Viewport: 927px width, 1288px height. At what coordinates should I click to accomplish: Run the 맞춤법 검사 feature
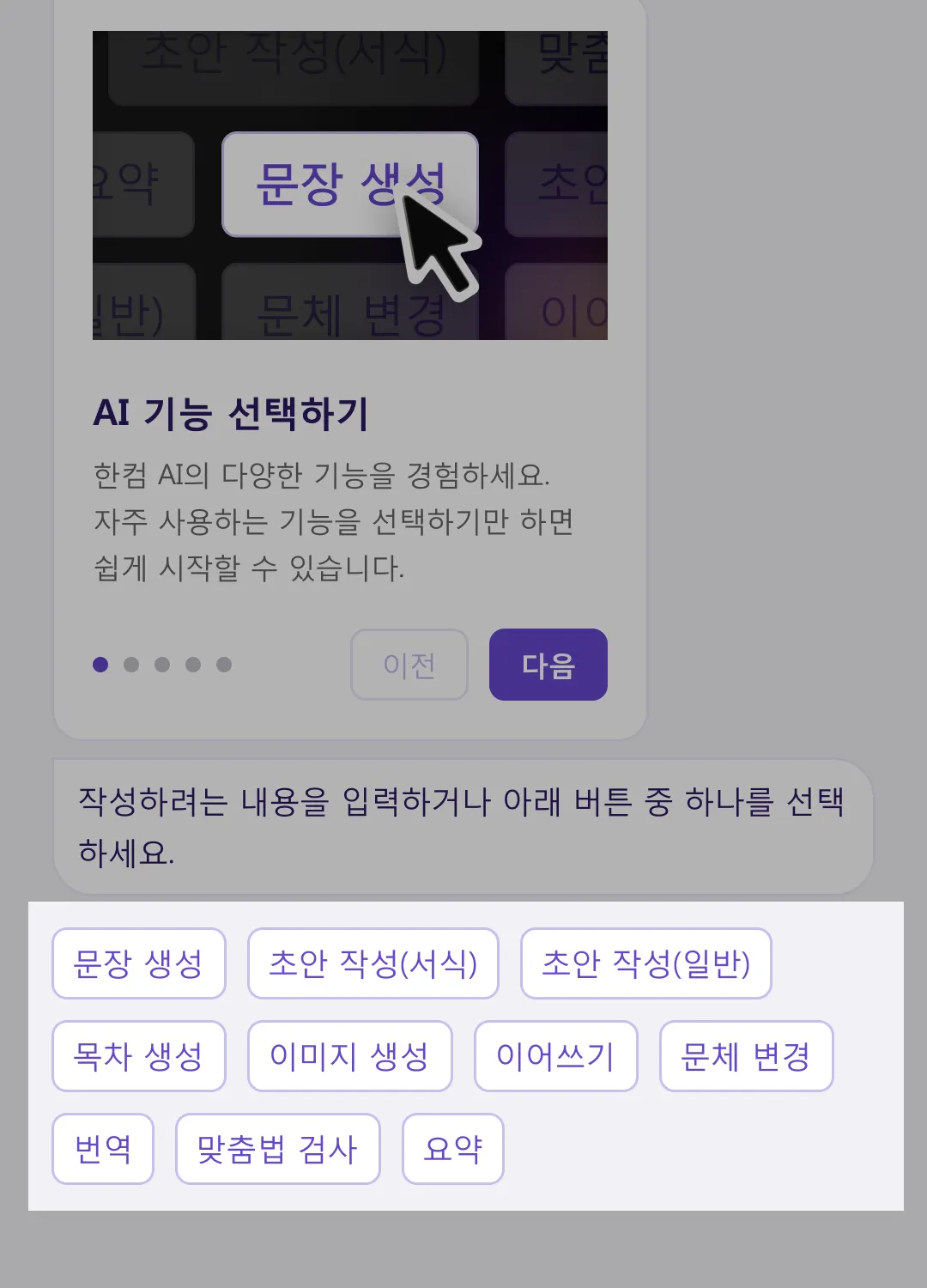(x=277, y=1149)
